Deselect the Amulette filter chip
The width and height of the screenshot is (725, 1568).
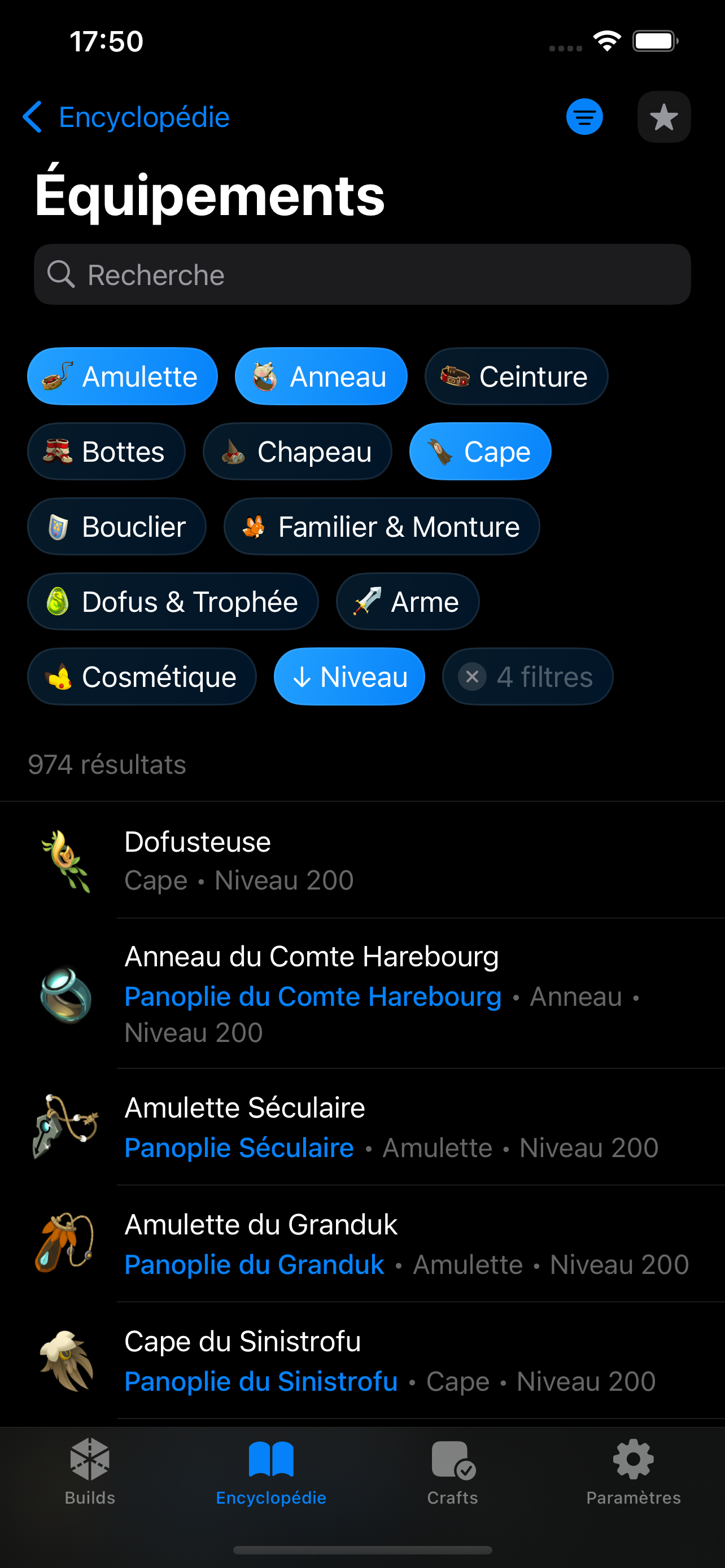click(123, 376)
